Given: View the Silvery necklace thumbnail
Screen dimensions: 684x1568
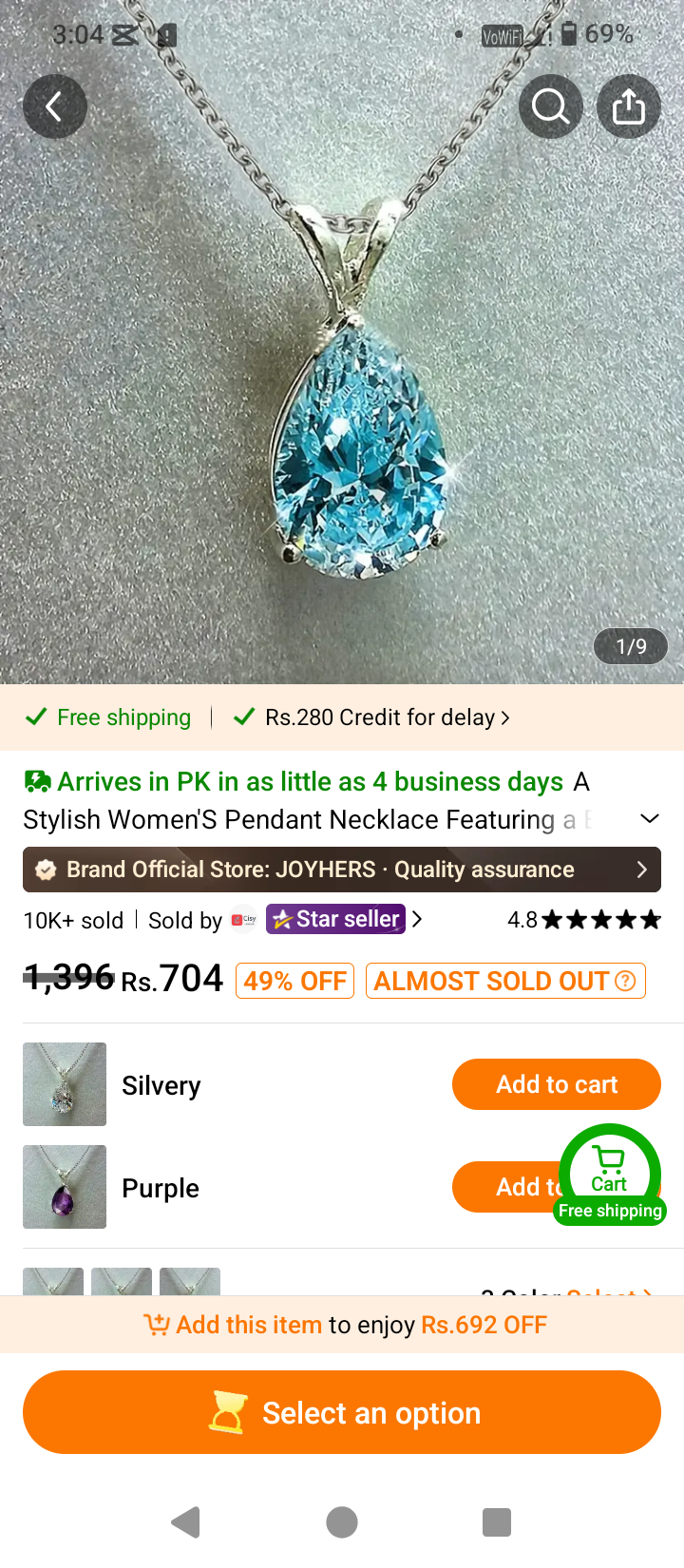Looking at the screenshot, I should point(65,1084).
